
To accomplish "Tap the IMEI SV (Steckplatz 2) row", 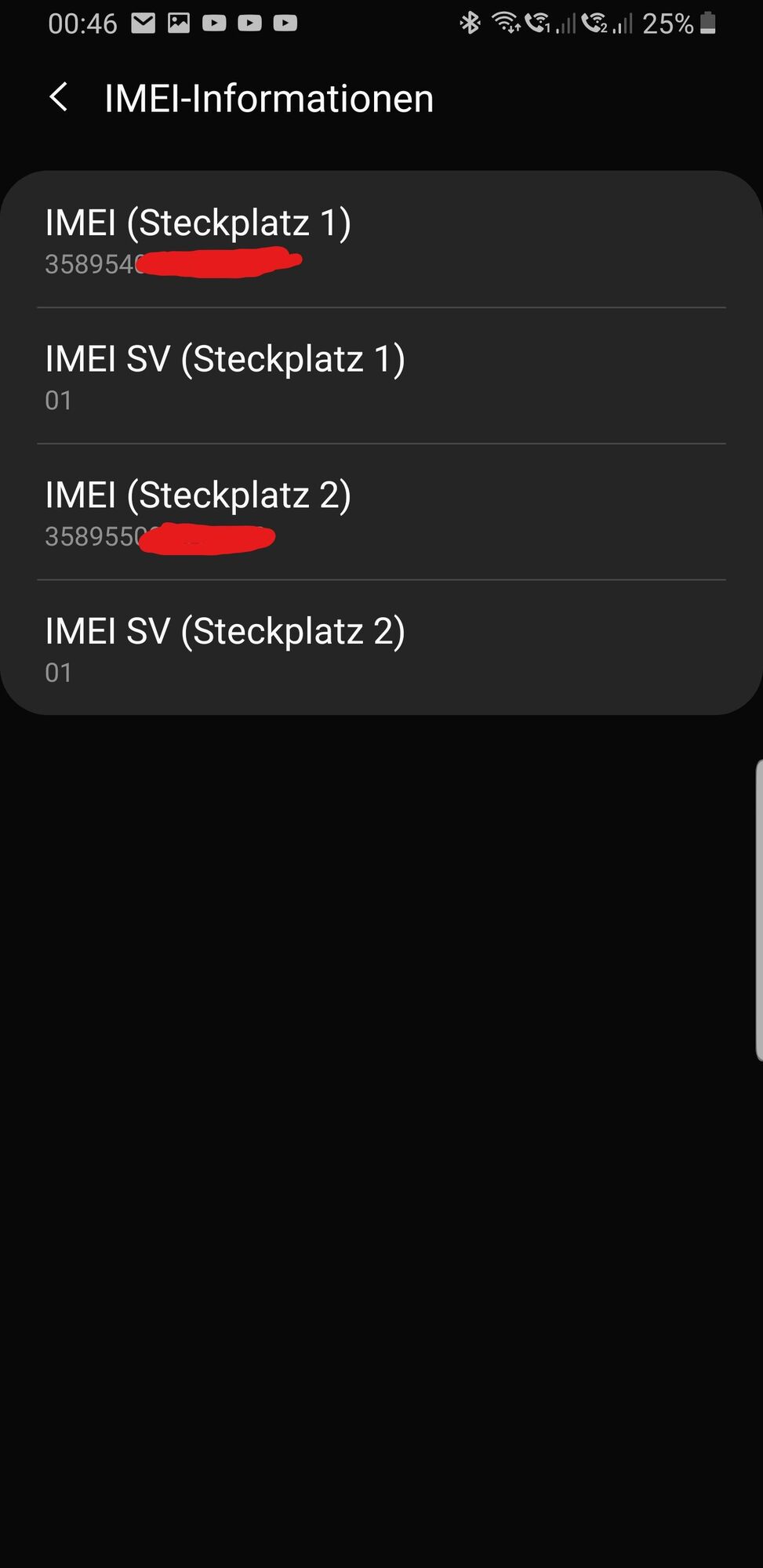I will coord(381,648).
